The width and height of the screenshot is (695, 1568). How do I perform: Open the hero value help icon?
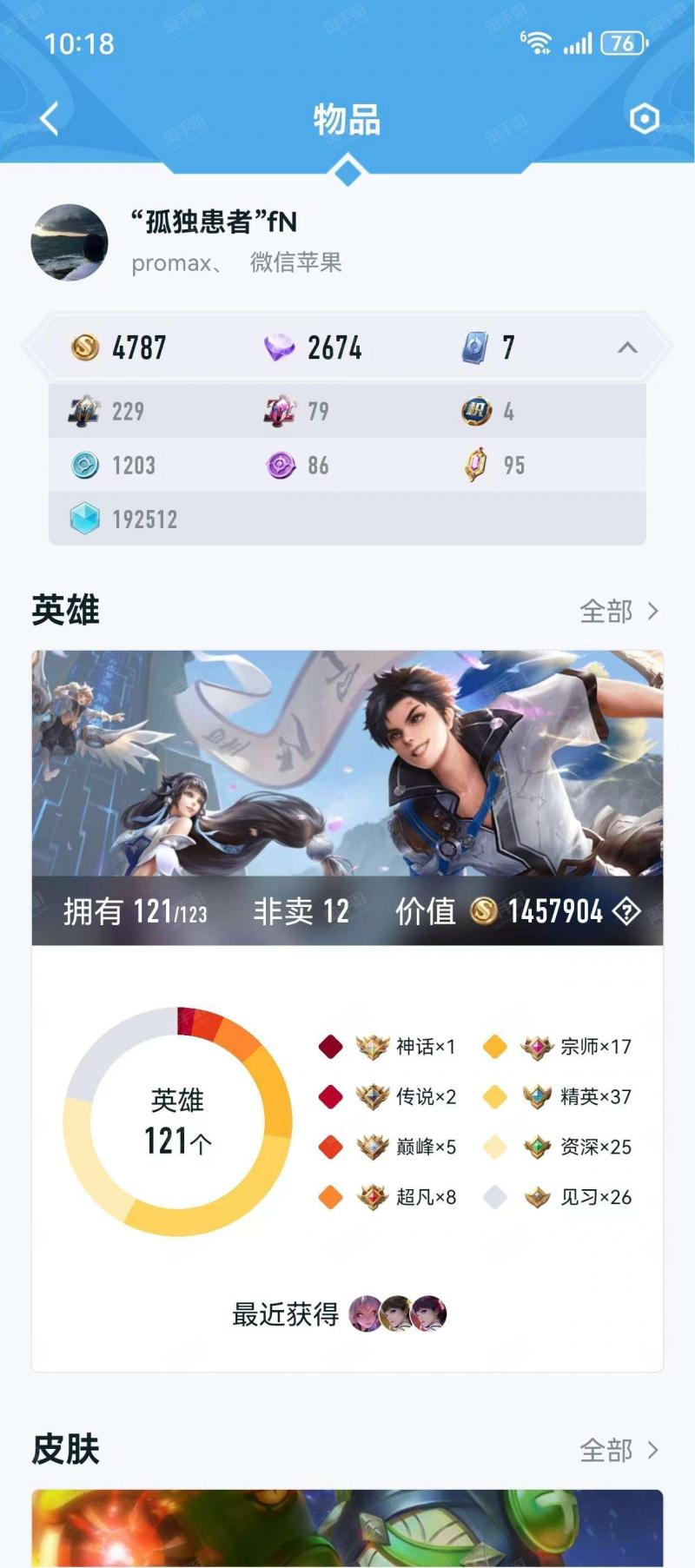point(626,911)
